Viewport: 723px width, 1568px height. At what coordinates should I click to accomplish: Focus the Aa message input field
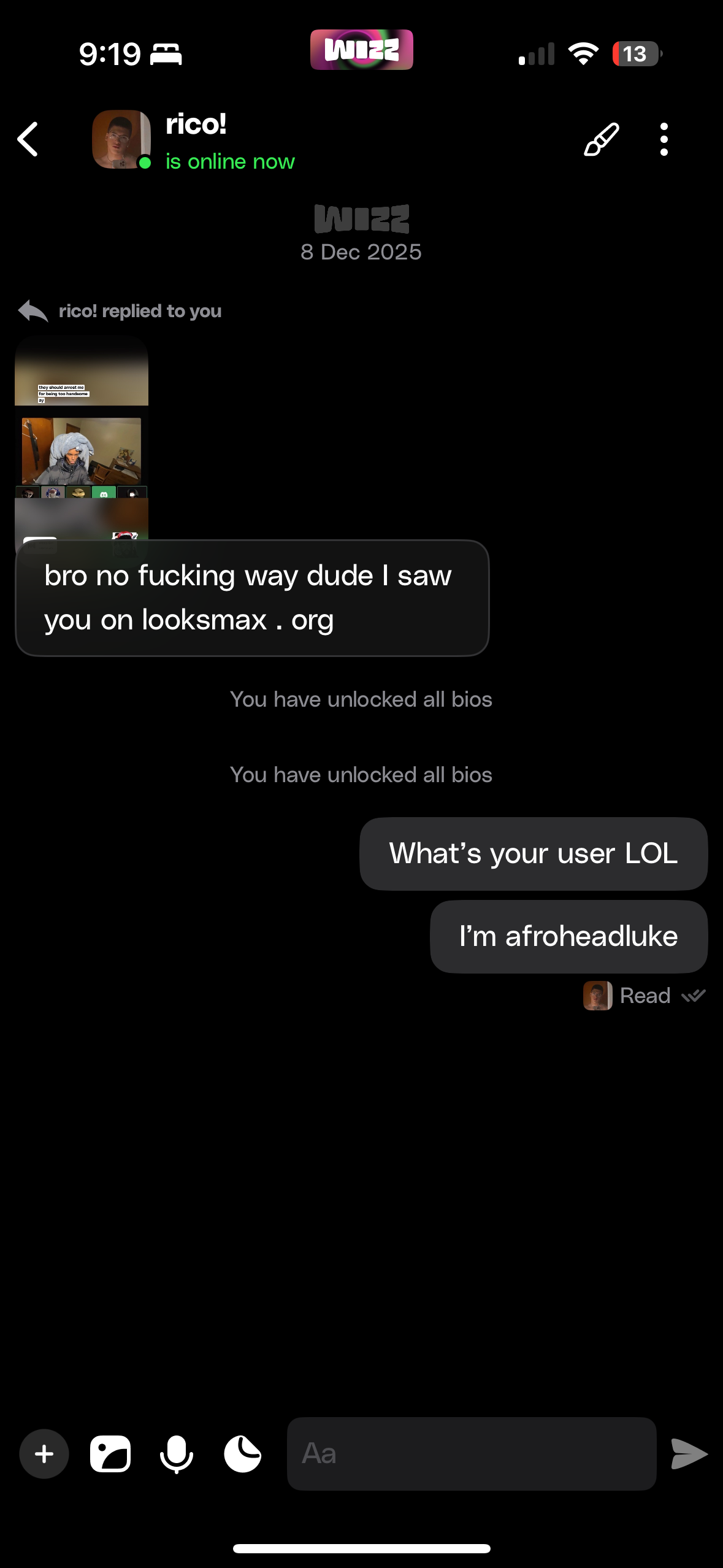click(471, 1454)
